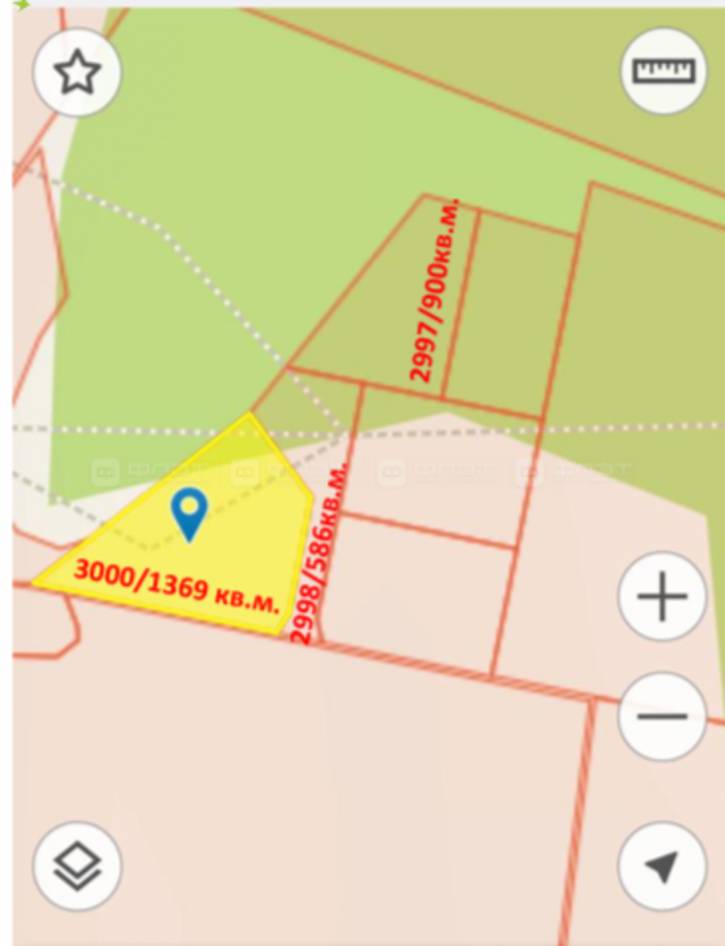
Task: Add this plot to favorites with the star
Action: tap(77, 74)
